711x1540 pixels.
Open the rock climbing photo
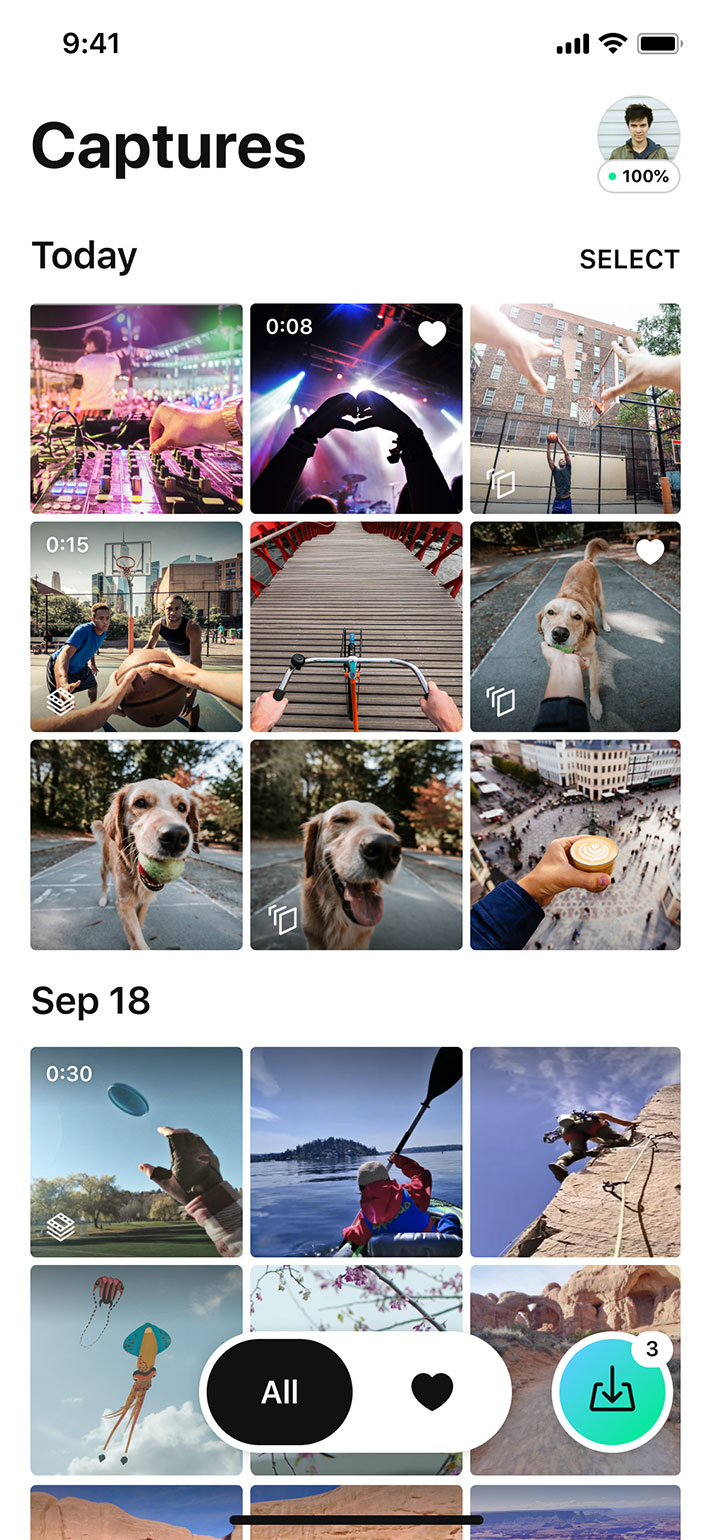tap(575, 1152)
